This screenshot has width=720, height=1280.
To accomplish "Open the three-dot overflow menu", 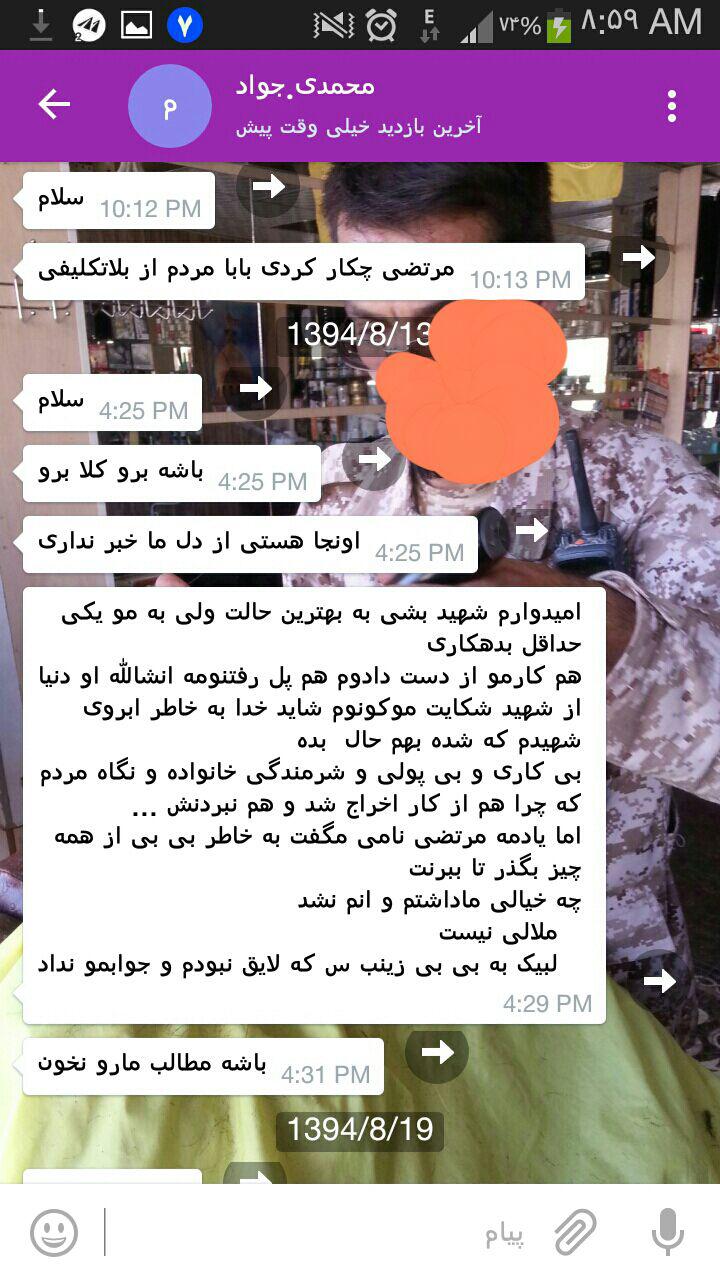I will (x=672, y=105).
